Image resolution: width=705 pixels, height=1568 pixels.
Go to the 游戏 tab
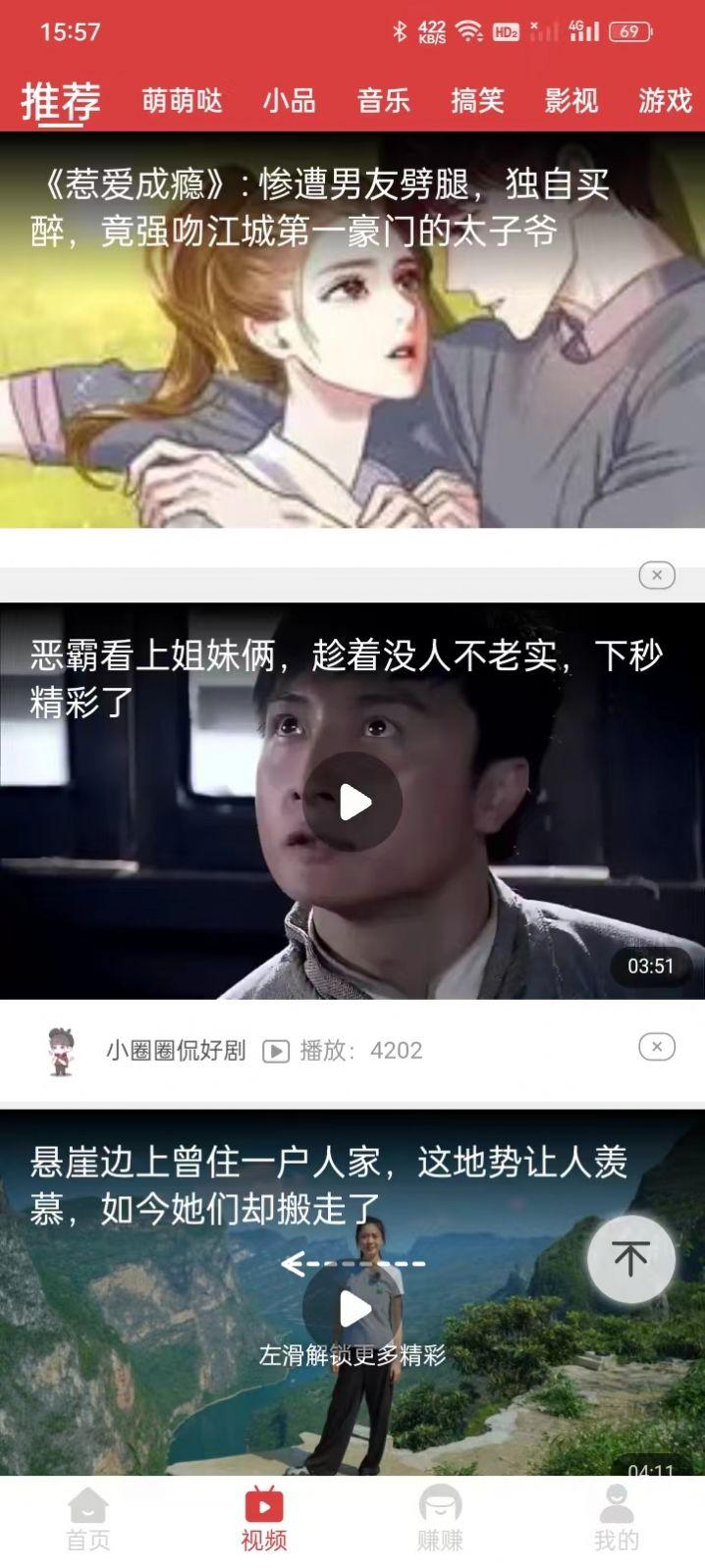click(x=665, y=101)
